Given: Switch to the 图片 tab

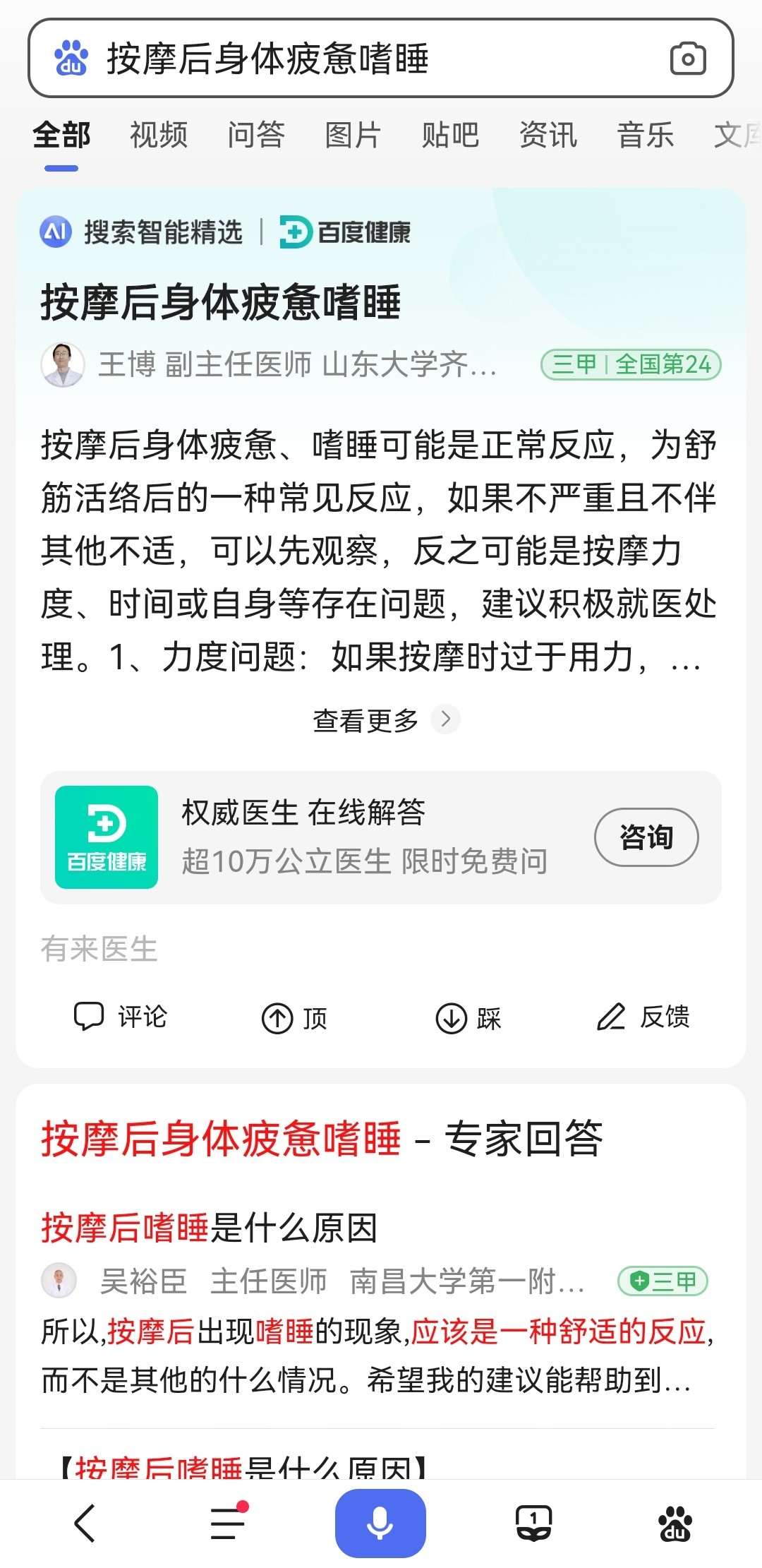Looking at the screenshot, I should [x=353, y=134].
